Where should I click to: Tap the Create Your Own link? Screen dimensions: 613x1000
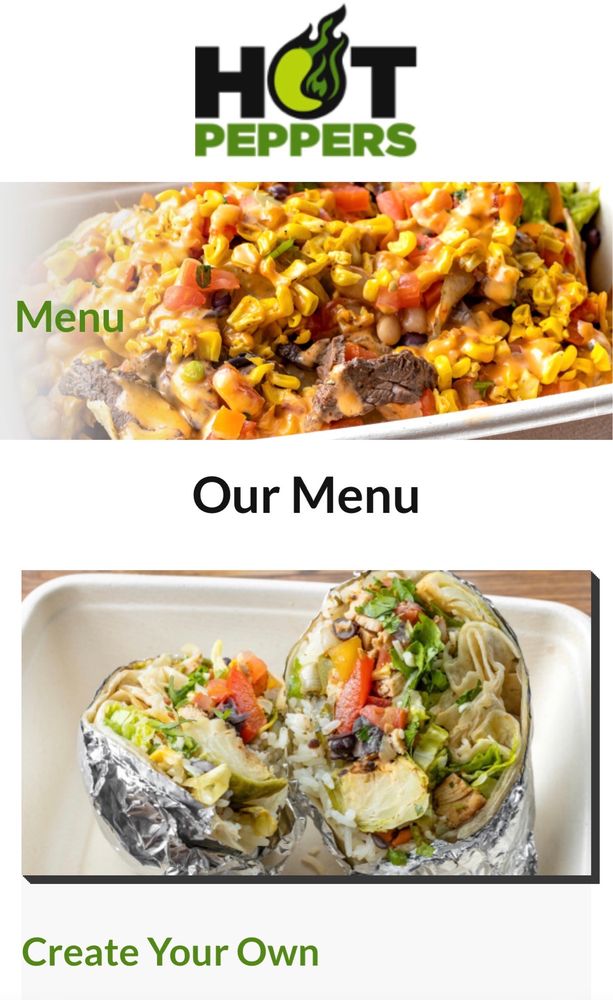(170, 952)
